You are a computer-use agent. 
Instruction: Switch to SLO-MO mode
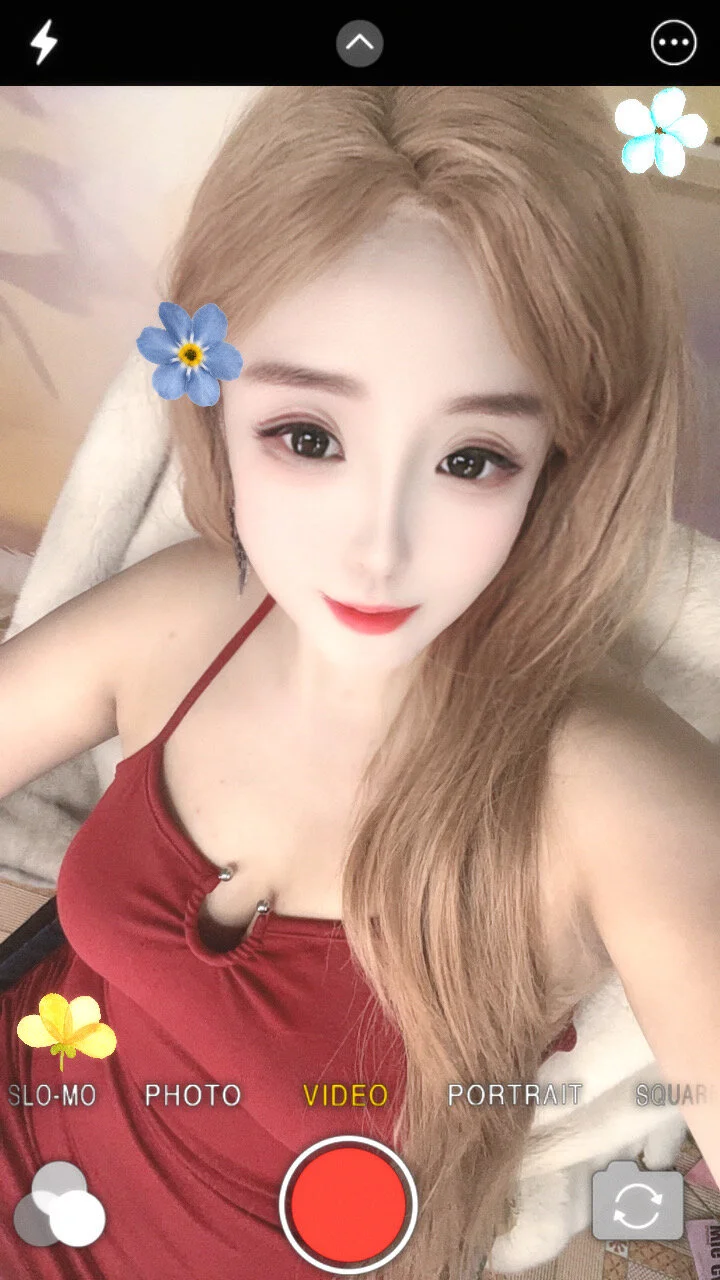point(52,1095)
